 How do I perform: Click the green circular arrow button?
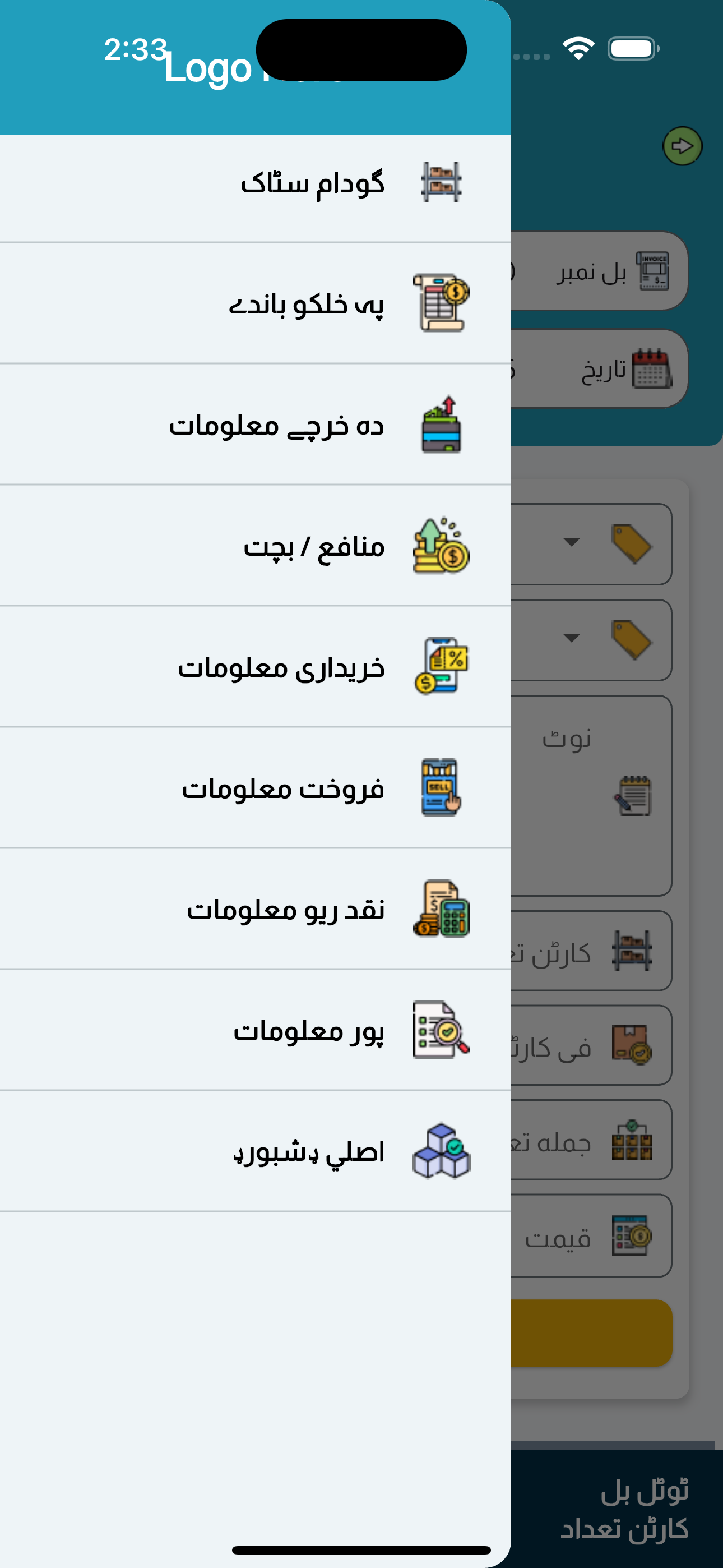click(x=682, y=146)
